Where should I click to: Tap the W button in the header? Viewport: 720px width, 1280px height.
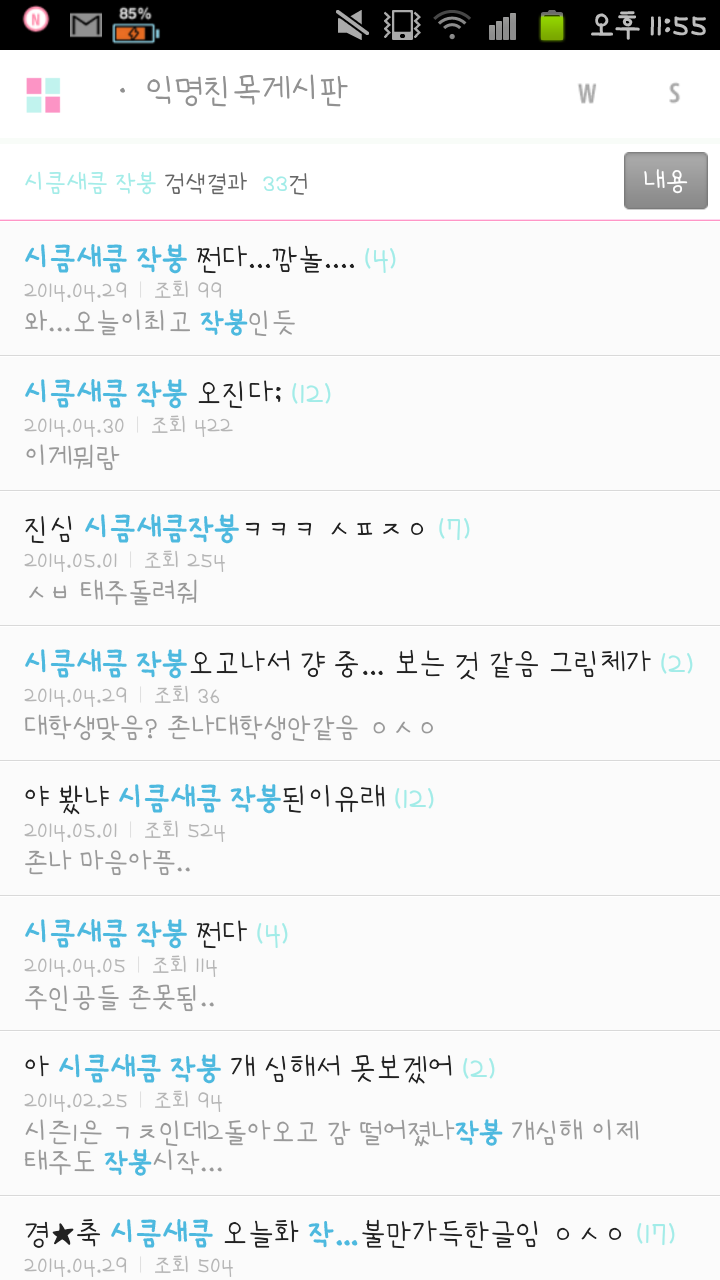(x=587, y=94)
